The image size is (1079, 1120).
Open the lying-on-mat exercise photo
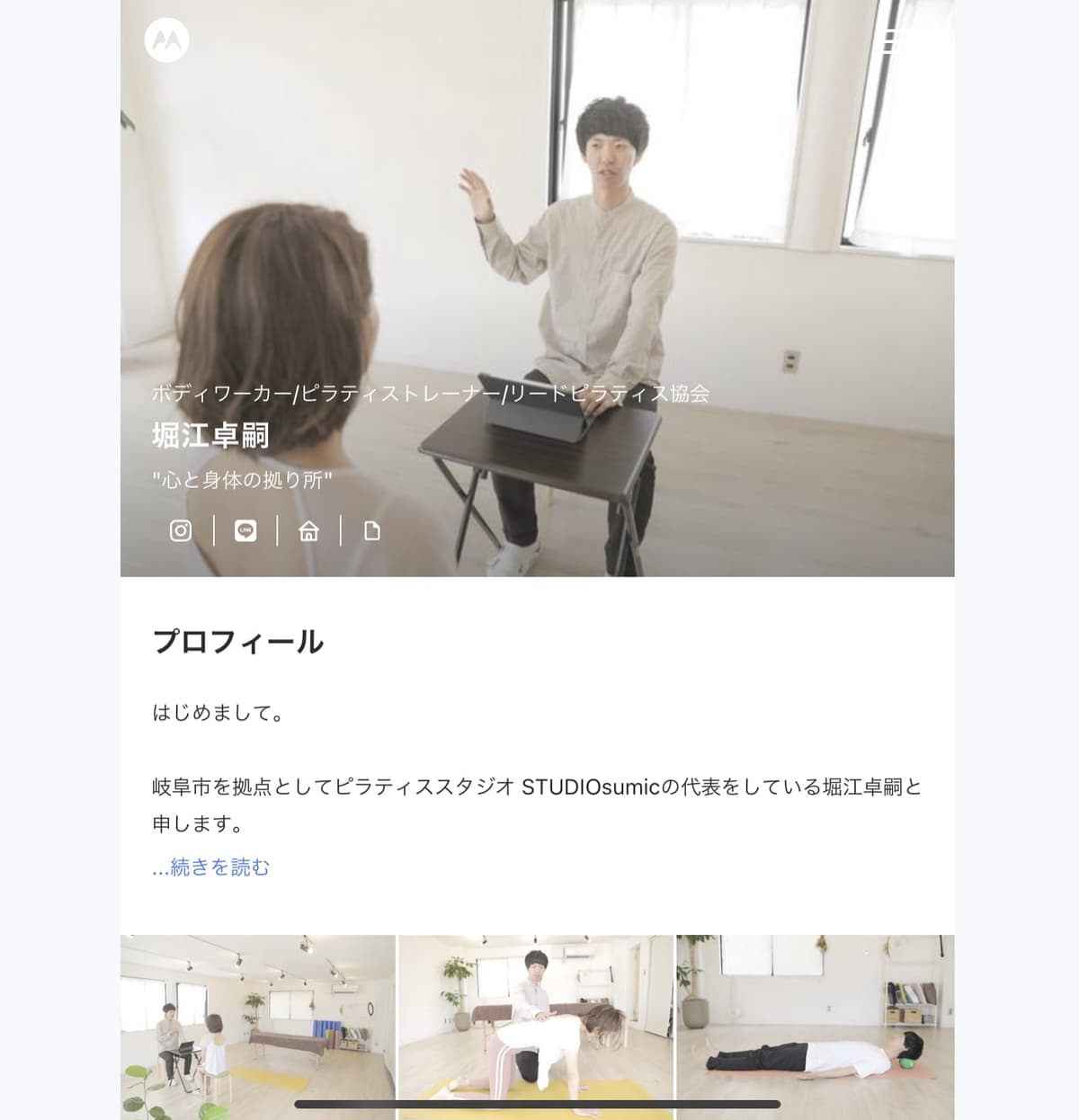[815, 1025]
